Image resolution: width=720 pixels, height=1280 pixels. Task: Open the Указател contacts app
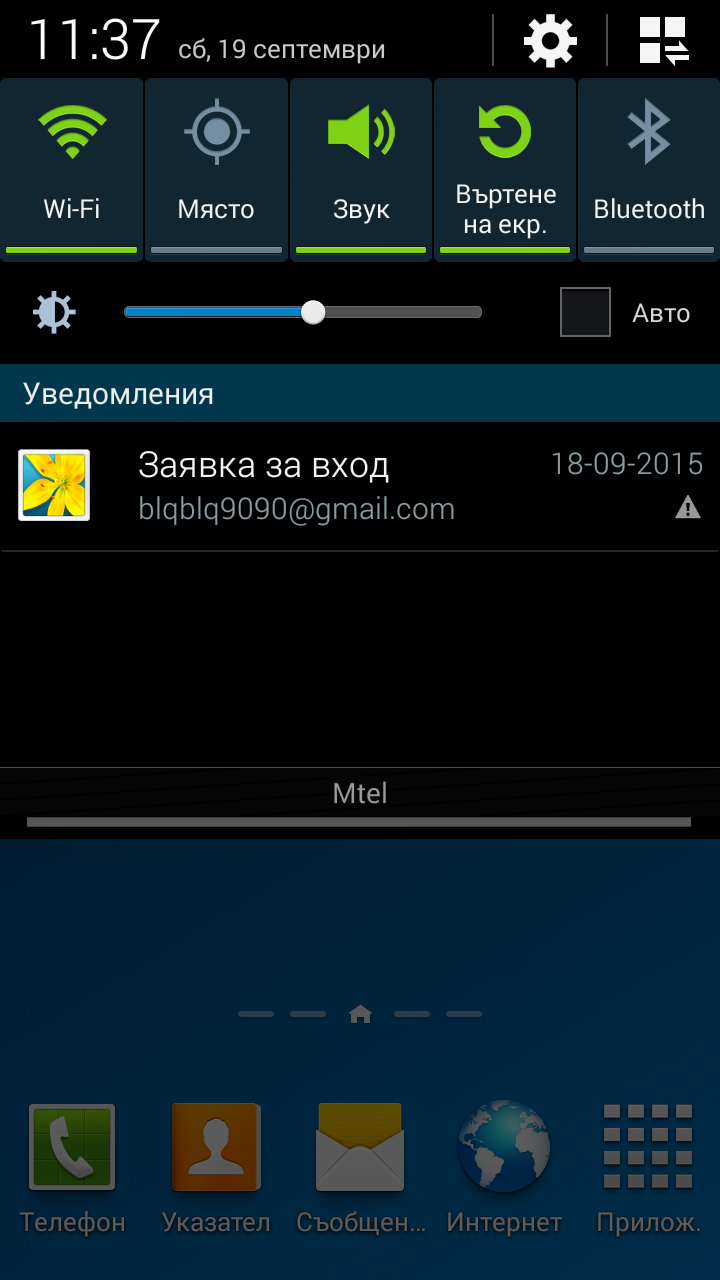click(216, 1168)
